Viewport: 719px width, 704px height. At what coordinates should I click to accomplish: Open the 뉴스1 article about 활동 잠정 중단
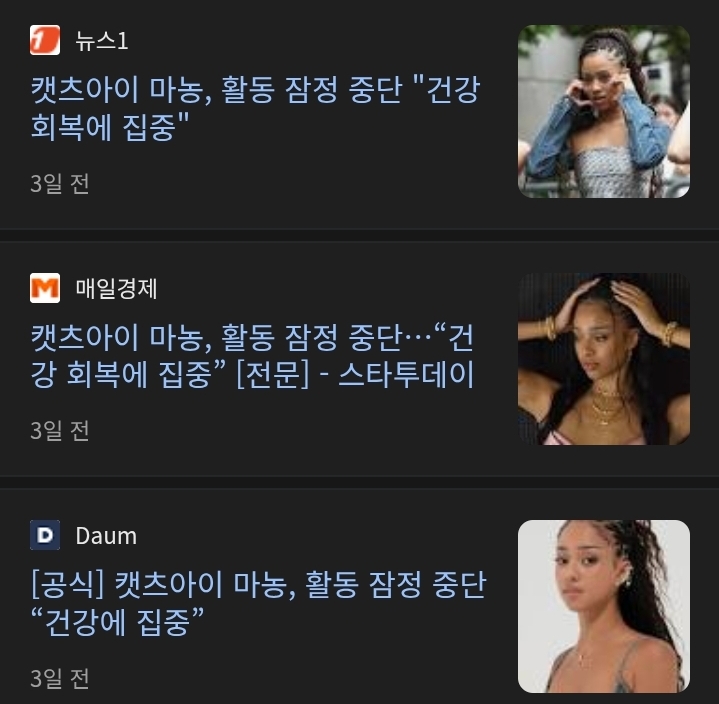pos(255,110)
